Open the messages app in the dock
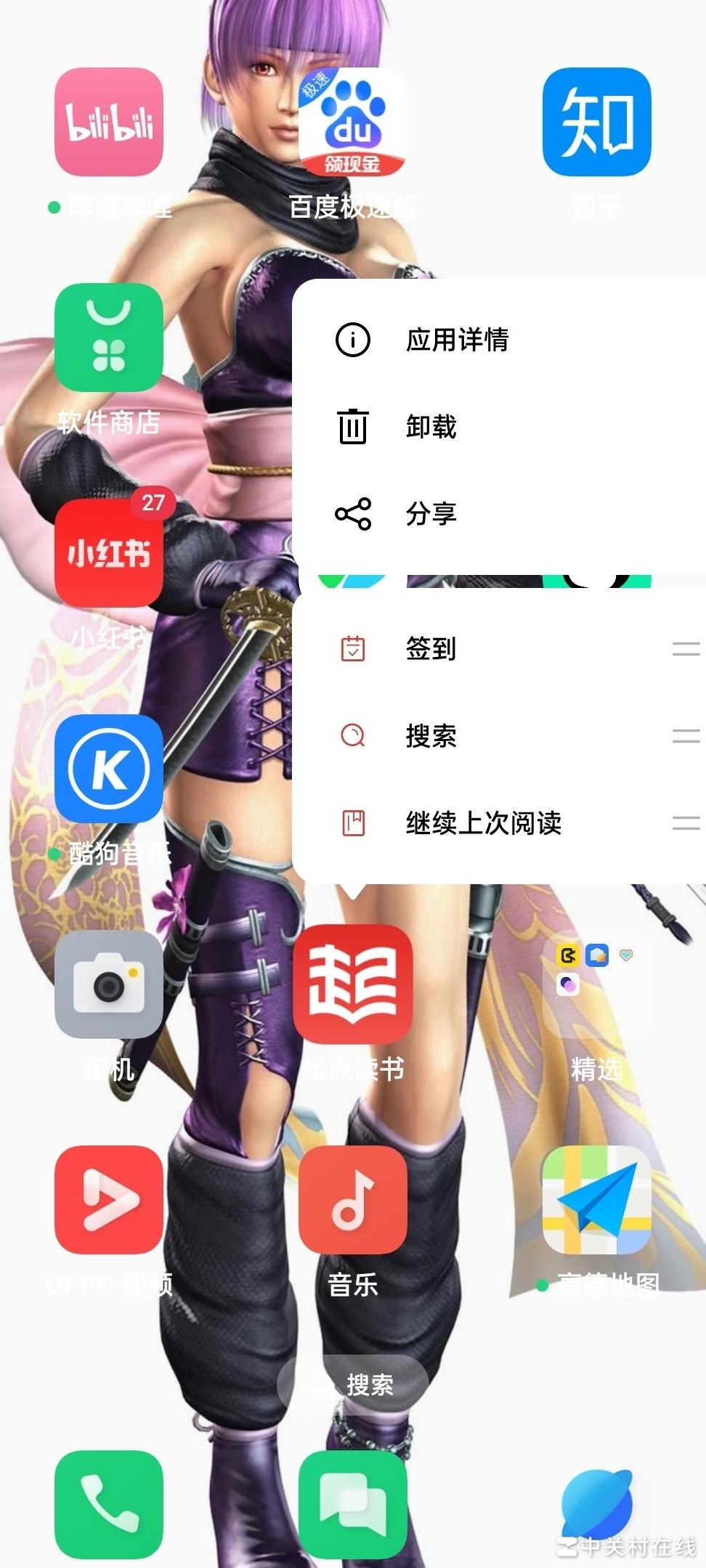 coord(353,1504)
